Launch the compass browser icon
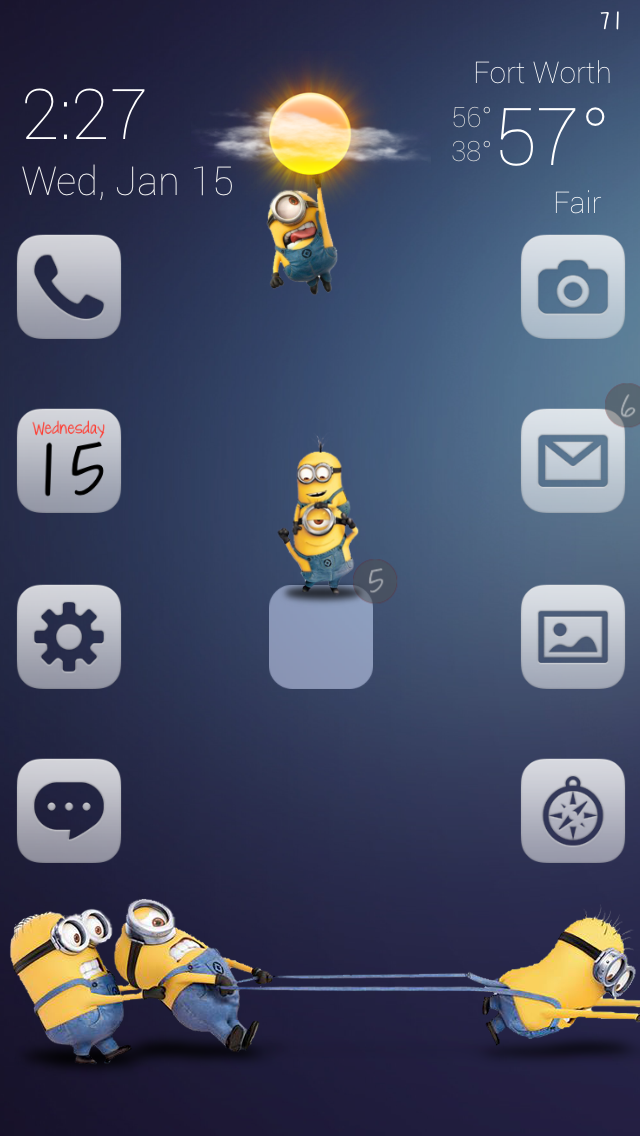 (573, 810)
